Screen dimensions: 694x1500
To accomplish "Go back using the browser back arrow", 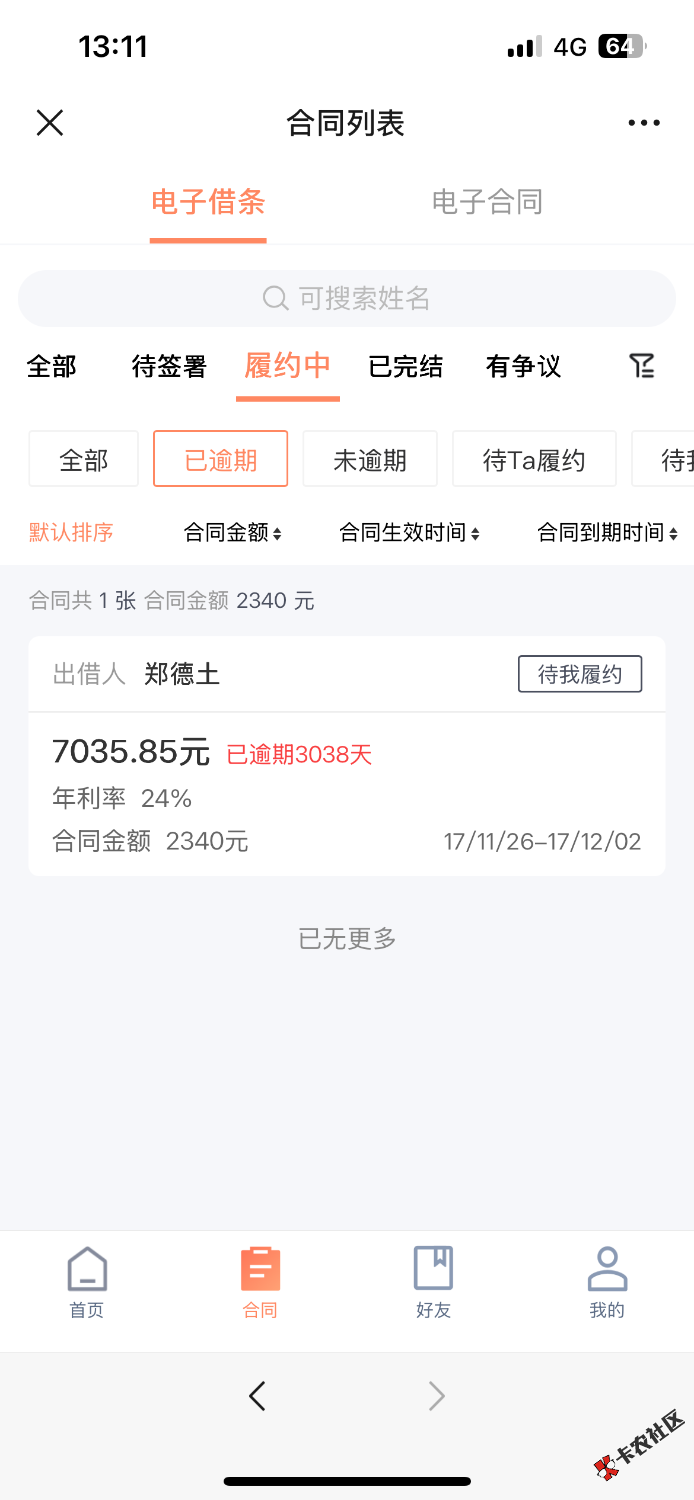I will [258, 1396].
